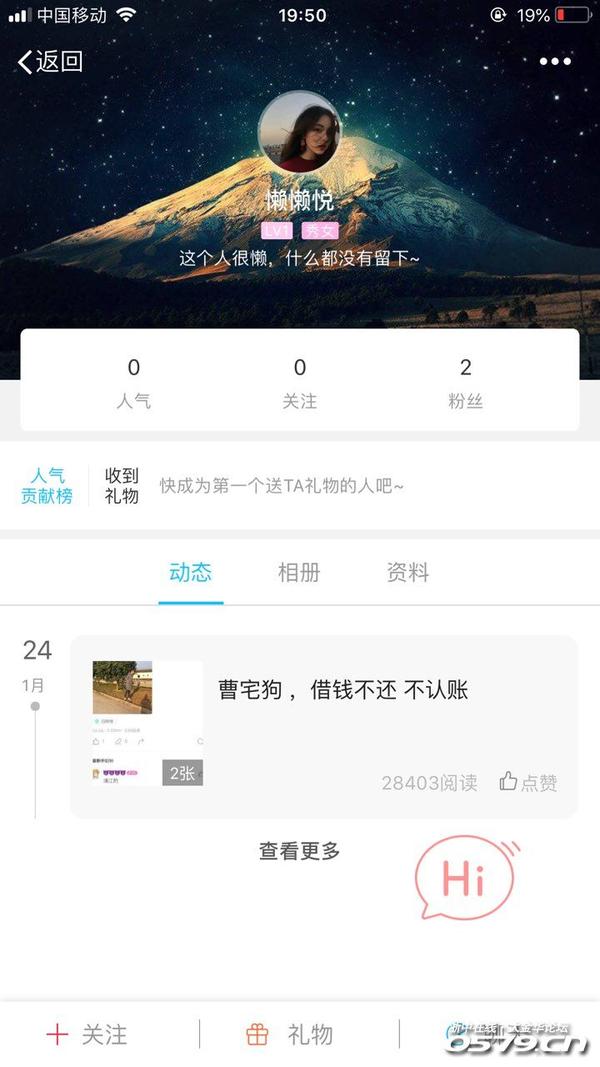Tap the Hi greeting bubble
The image size is (600, 1067).
[x=465, y=879]
